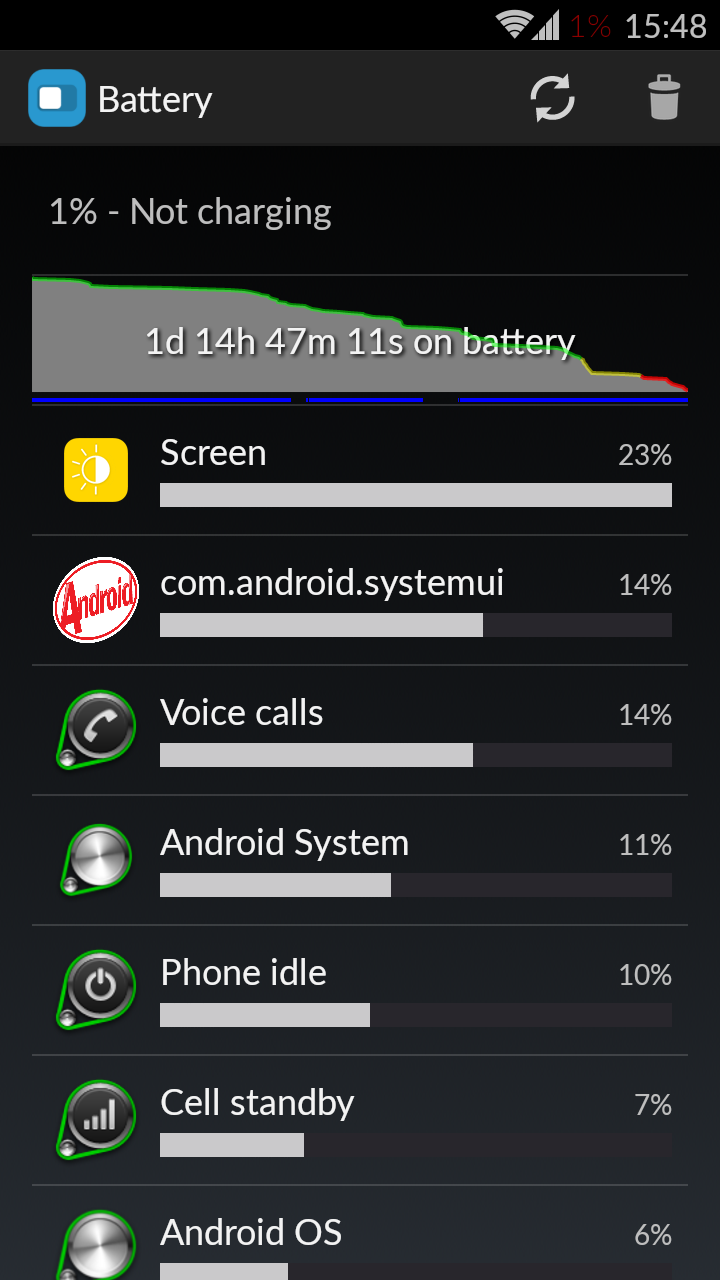Show Phone idle power details
The height and width of the screenshot is (1280, 720).
[x=360, y=990]
